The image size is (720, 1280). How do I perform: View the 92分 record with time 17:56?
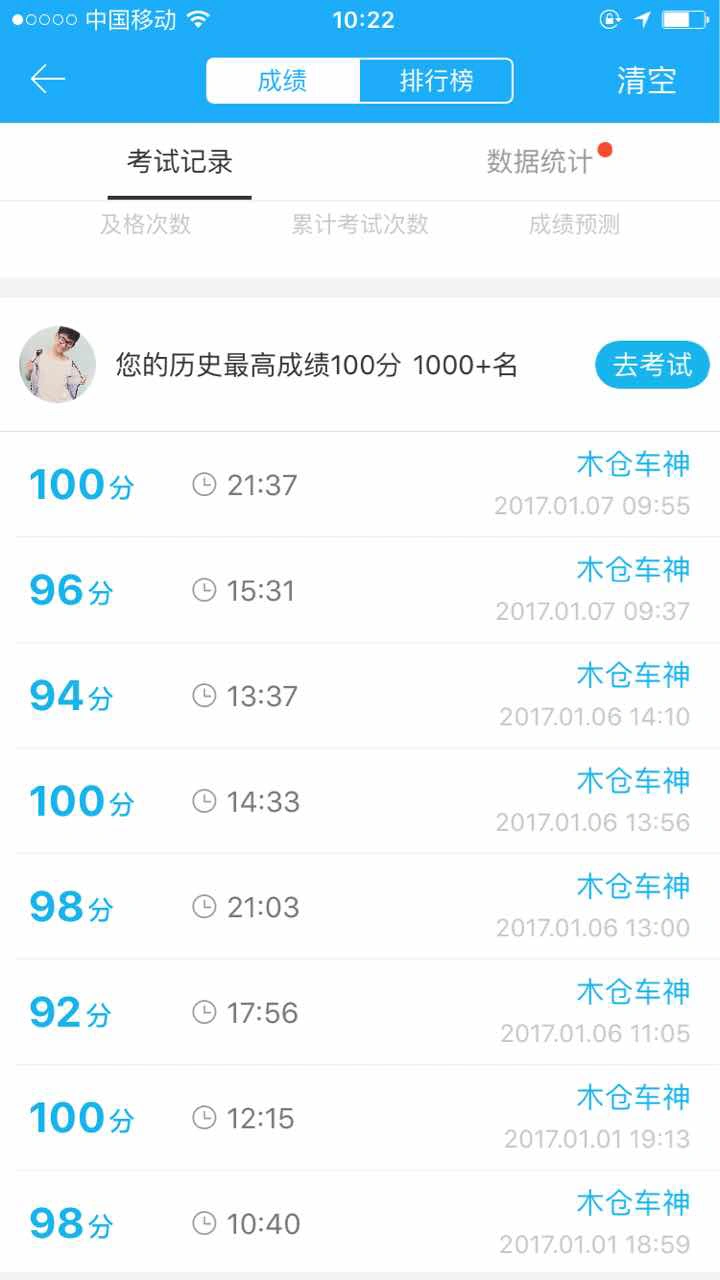[x=360, y=1012]
